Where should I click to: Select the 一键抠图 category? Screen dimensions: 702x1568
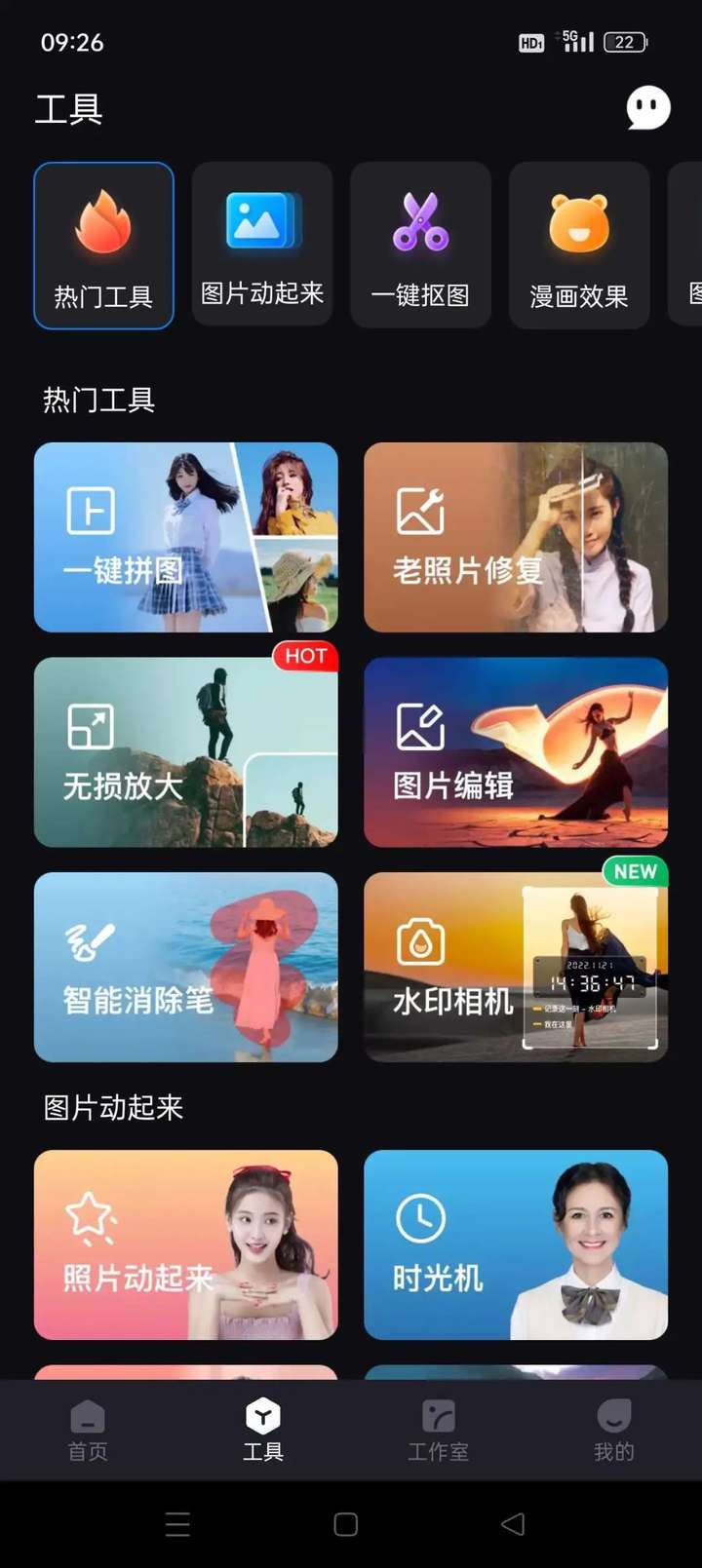(420, 246)
